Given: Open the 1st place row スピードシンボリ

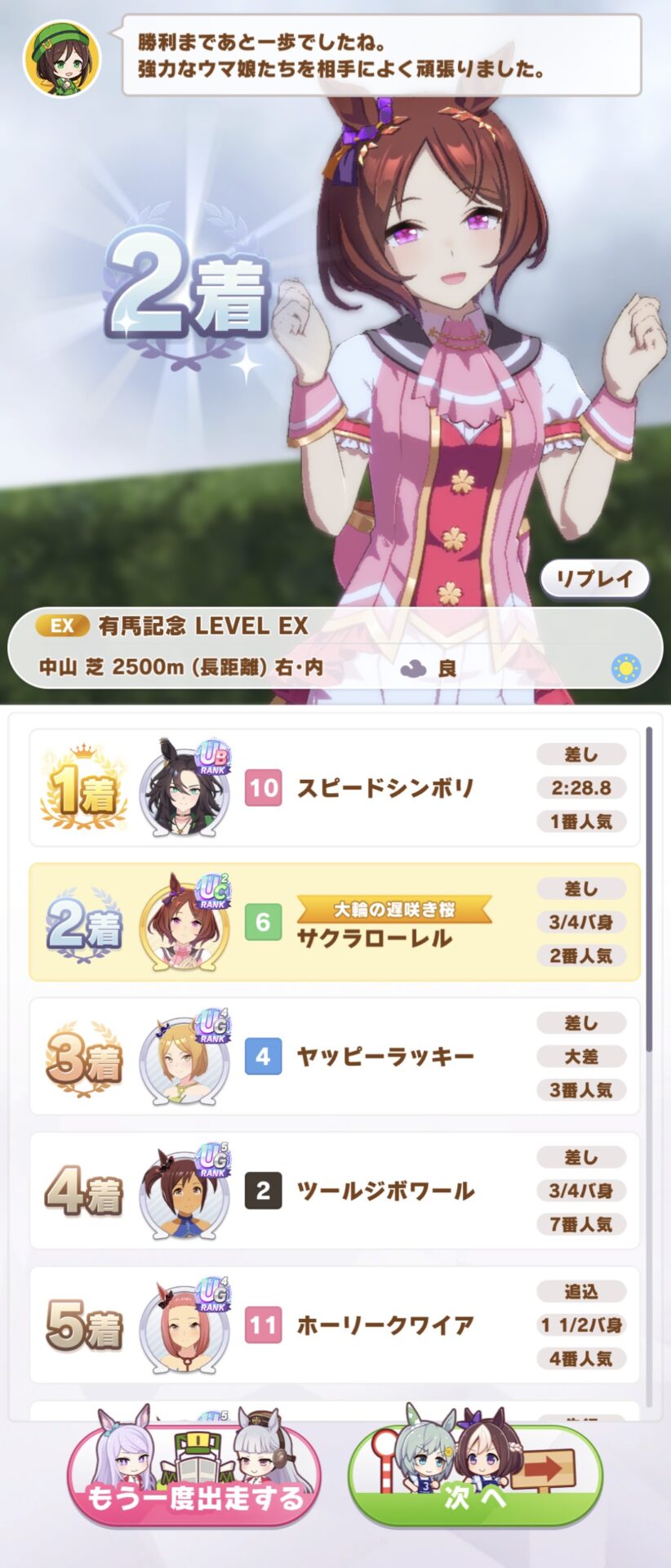Looking at the screenshot, I should click(335, 788).
